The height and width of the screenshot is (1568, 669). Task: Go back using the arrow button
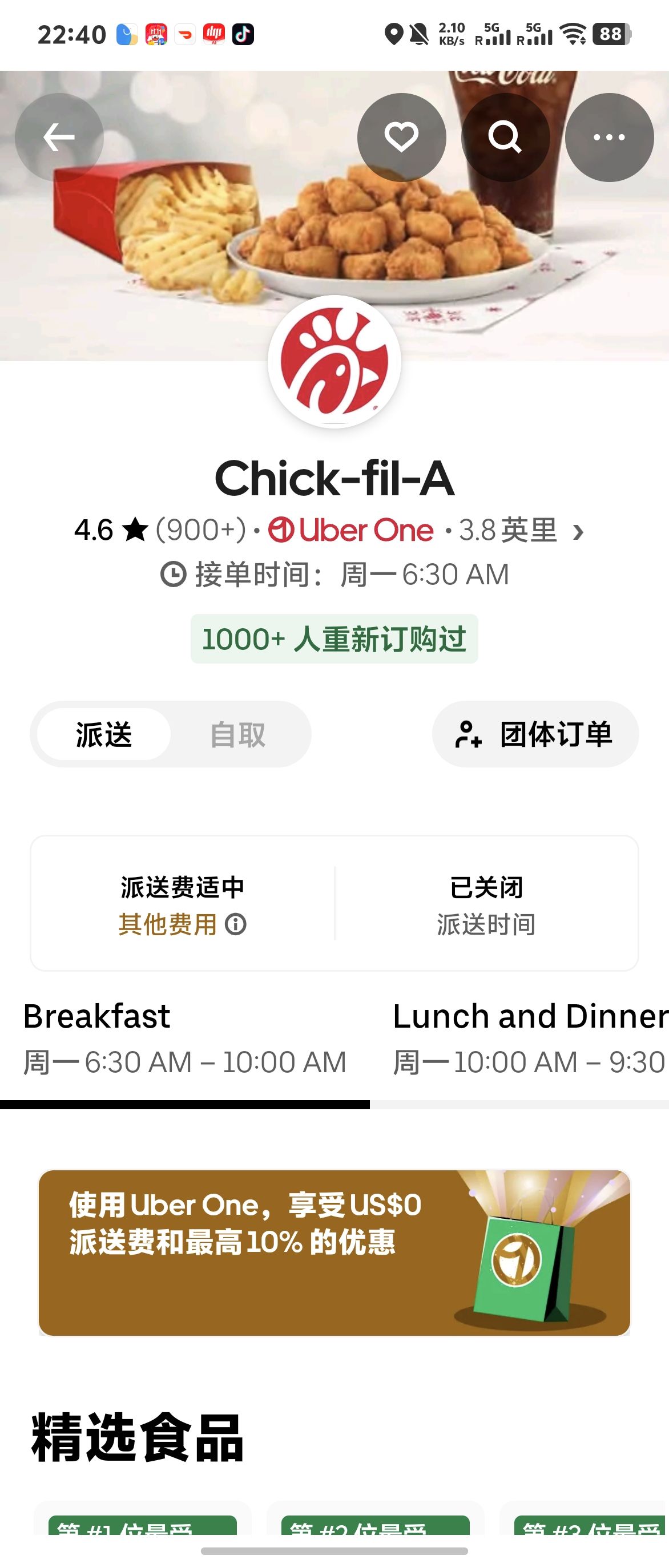click(x=59, y=138)
